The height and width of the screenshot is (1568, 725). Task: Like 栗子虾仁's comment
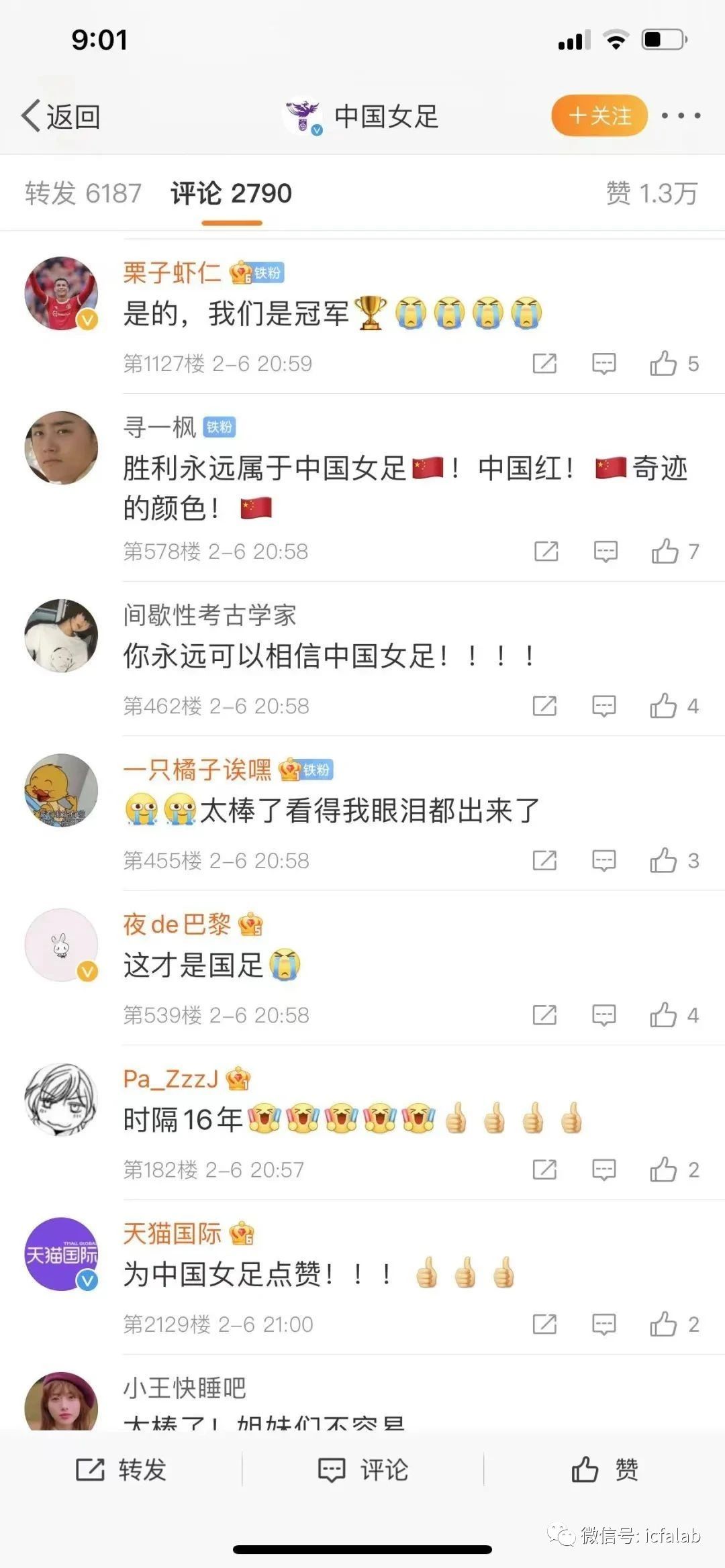[x=663, y=364]
